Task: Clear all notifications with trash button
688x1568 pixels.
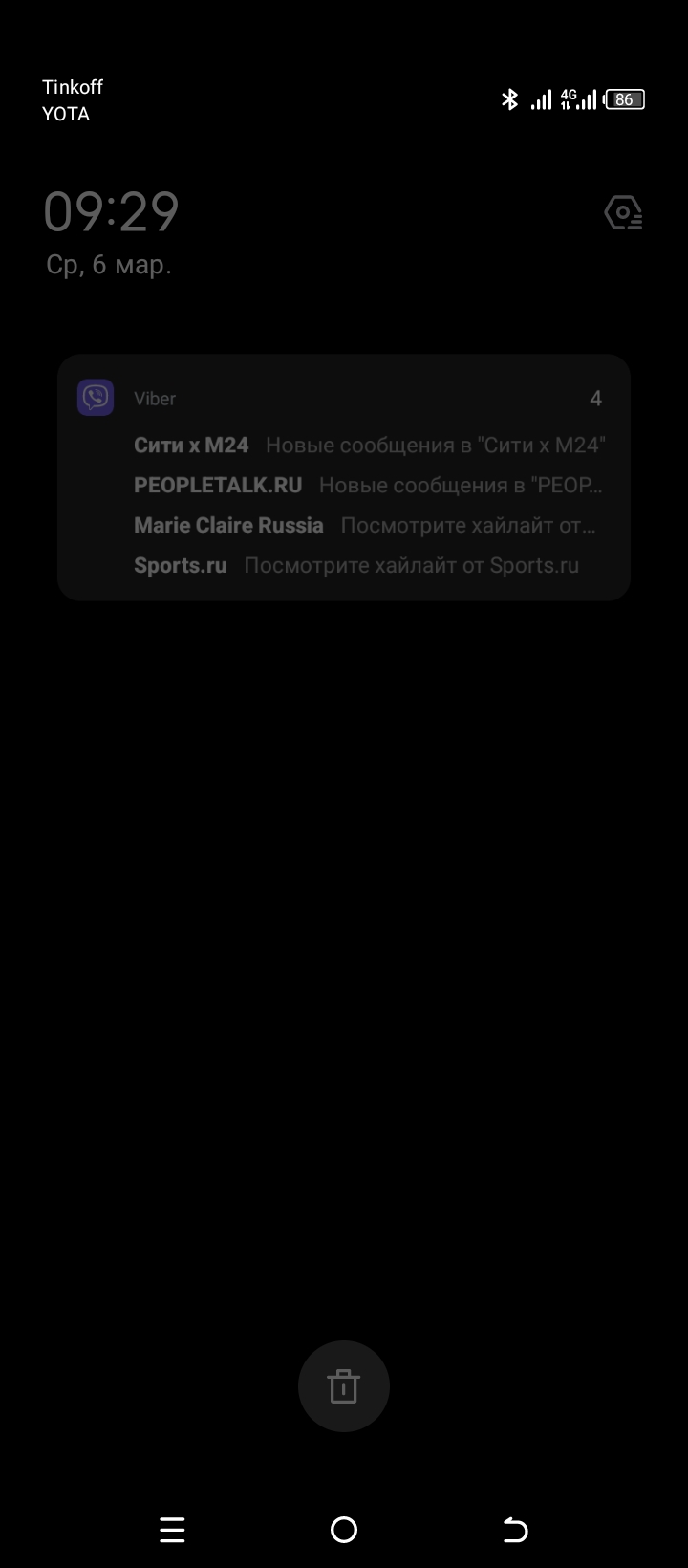Action: (344, 1386)
